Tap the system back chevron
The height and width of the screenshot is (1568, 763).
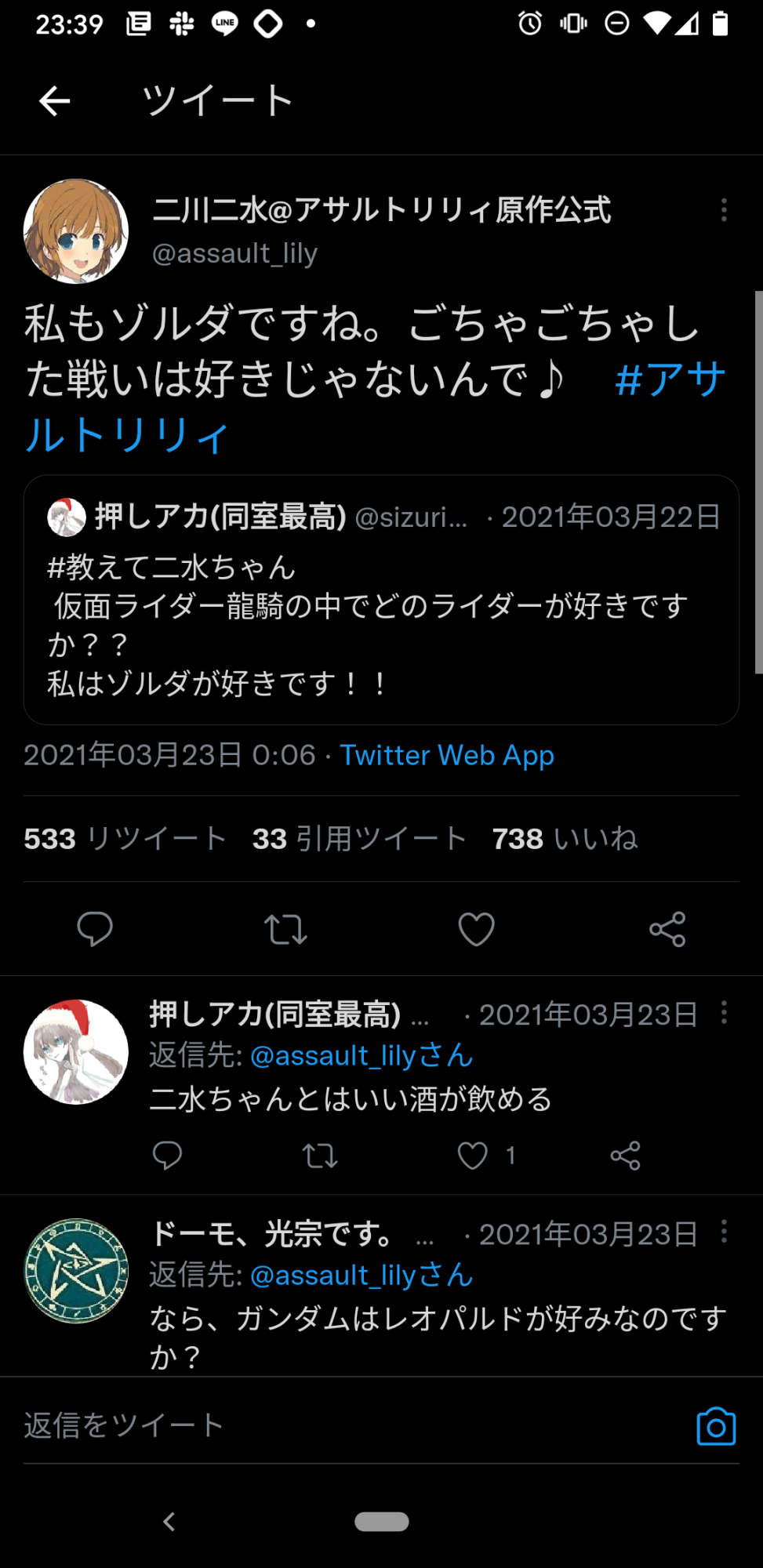(x=169, y=1522)
